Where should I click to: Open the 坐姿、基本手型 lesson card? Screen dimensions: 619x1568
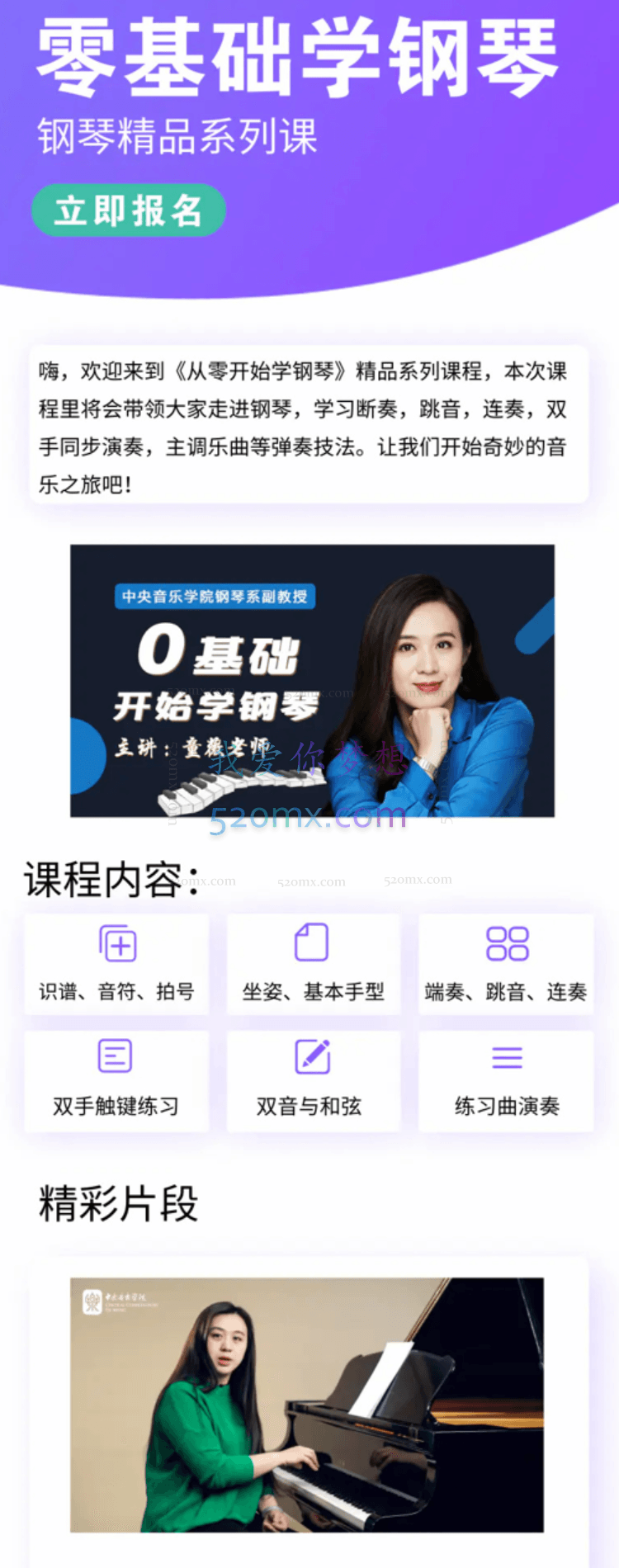coord(313,964)
